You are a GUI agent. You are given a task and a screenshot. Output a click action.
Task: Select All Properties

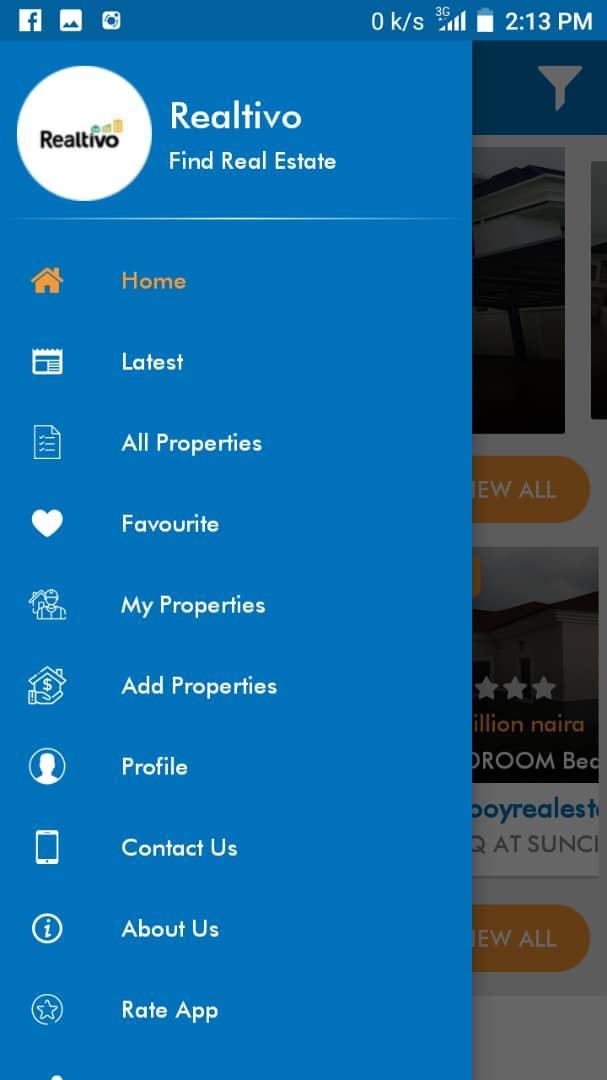[191, 443]
